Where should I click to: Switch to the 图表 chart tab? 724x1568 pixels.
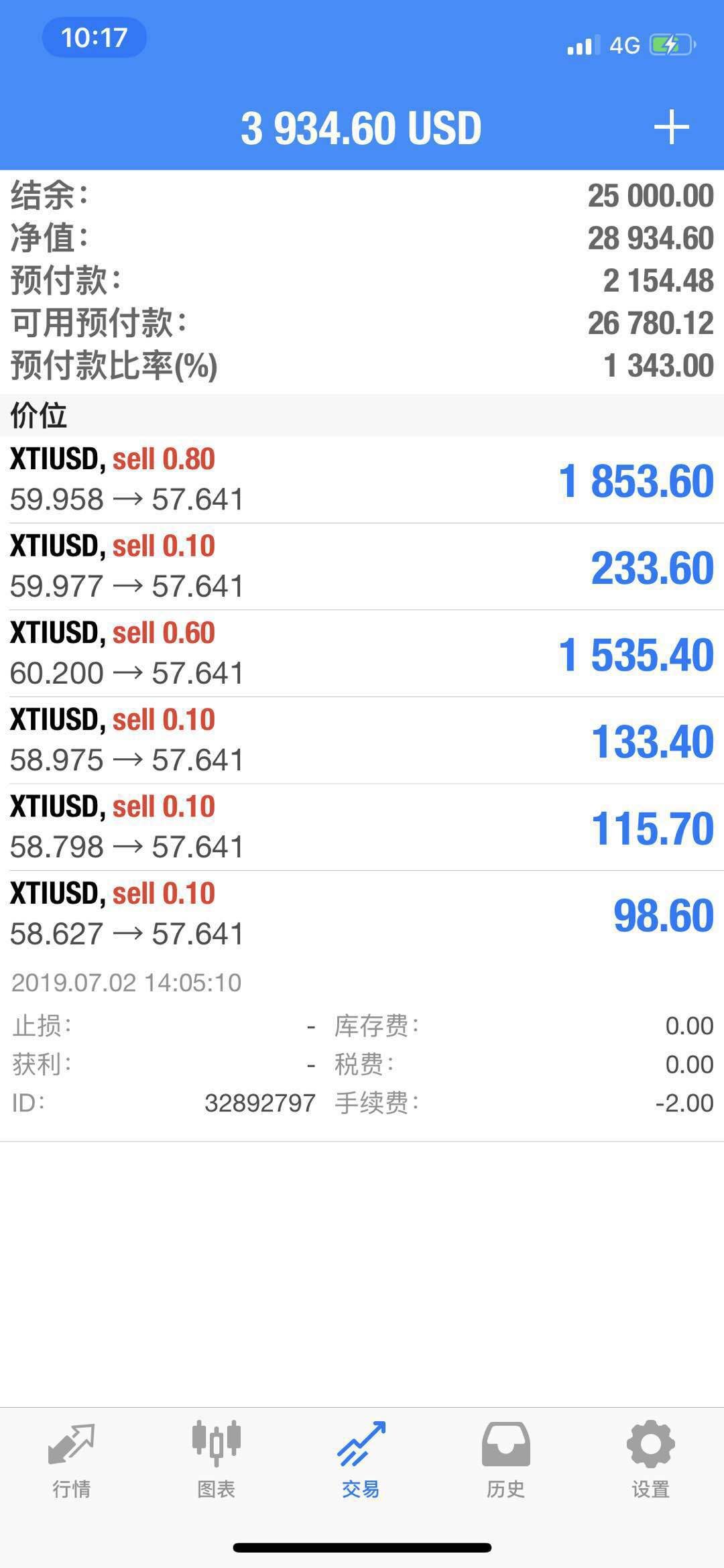point(216,1459)
